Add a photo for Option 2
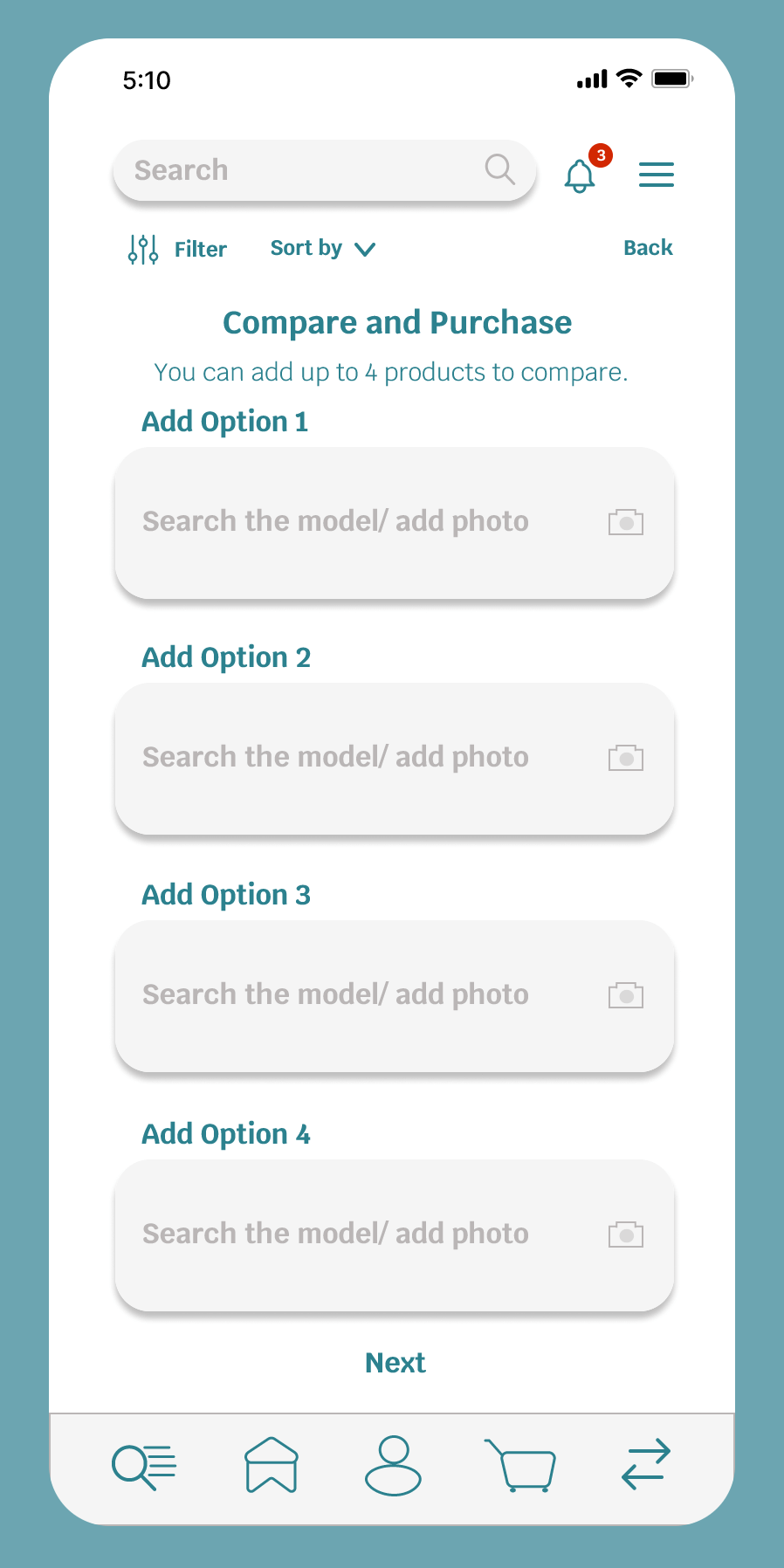The width and height of the screenshot is (784, 1568). pos(626,758)
